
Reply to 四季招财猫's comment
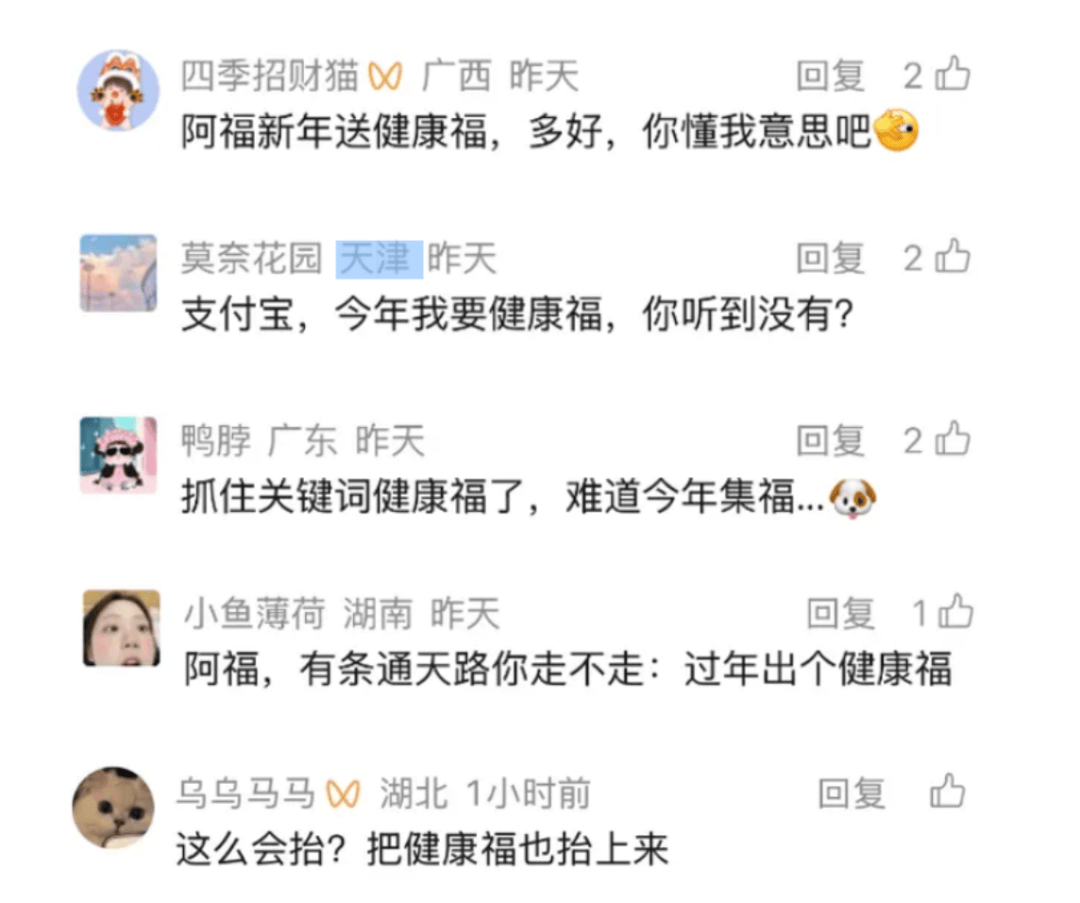(830, 76)
